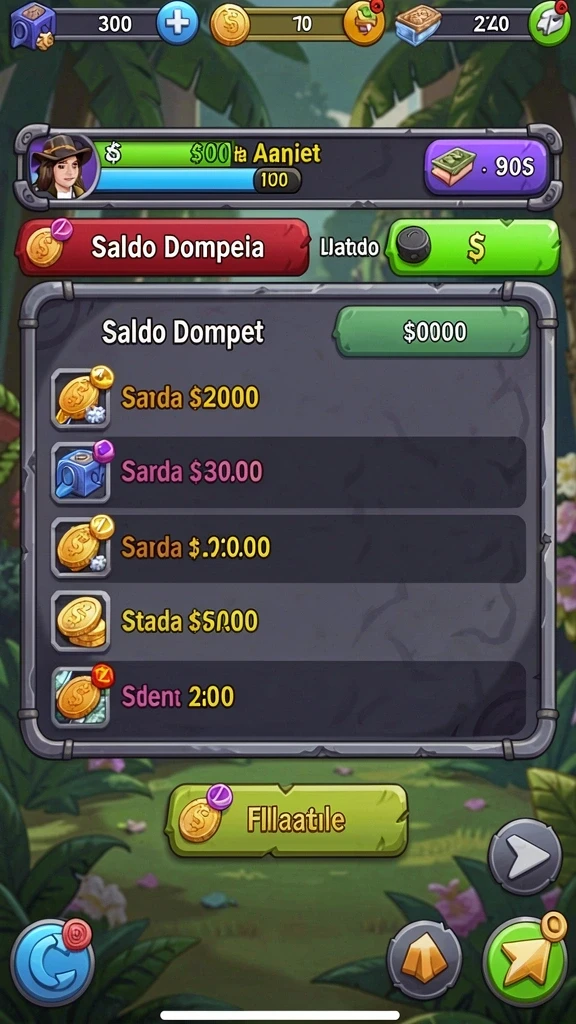
Task: Tap the green round arrow button
Action: click(524, 962)
